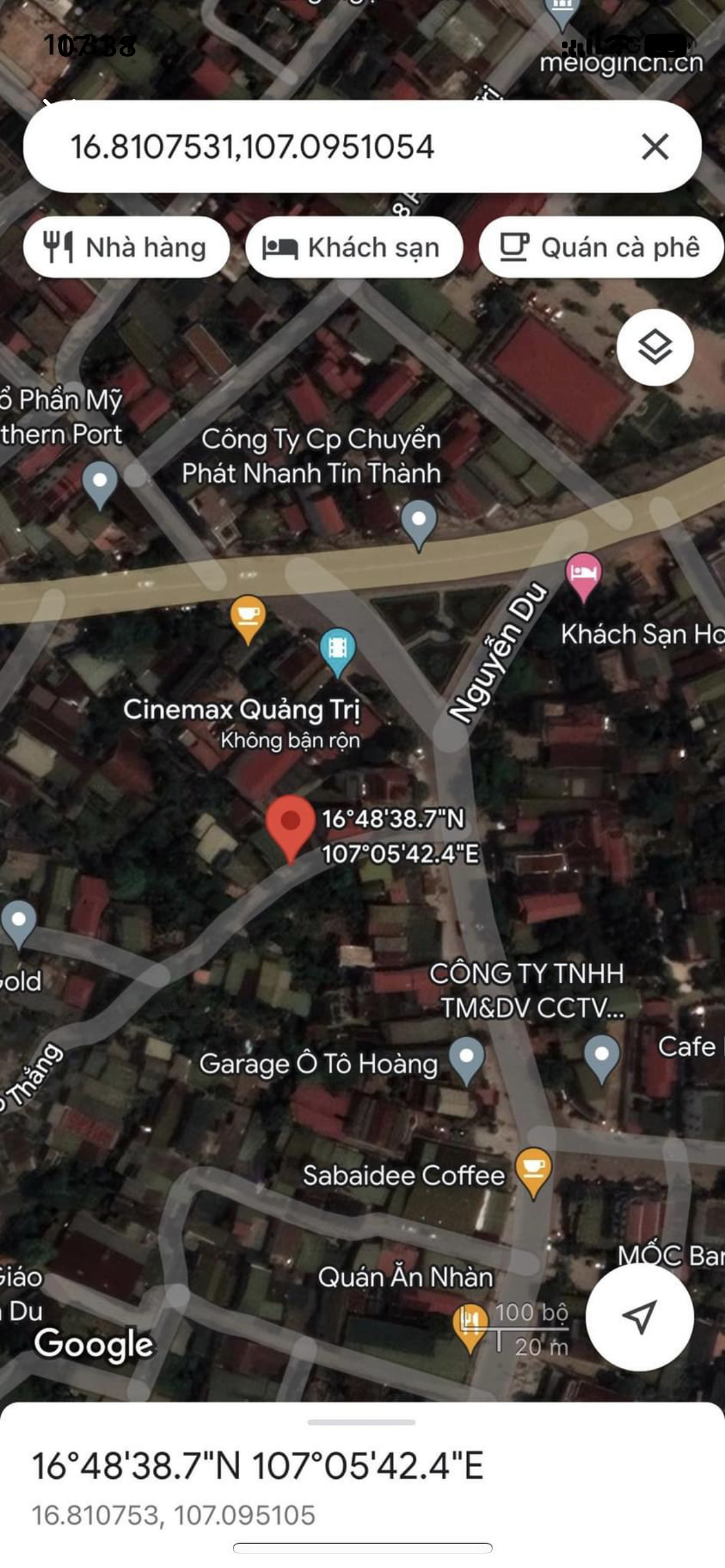
Task: Select the Khách Sạn hotel marker
Action: [583, 573]
